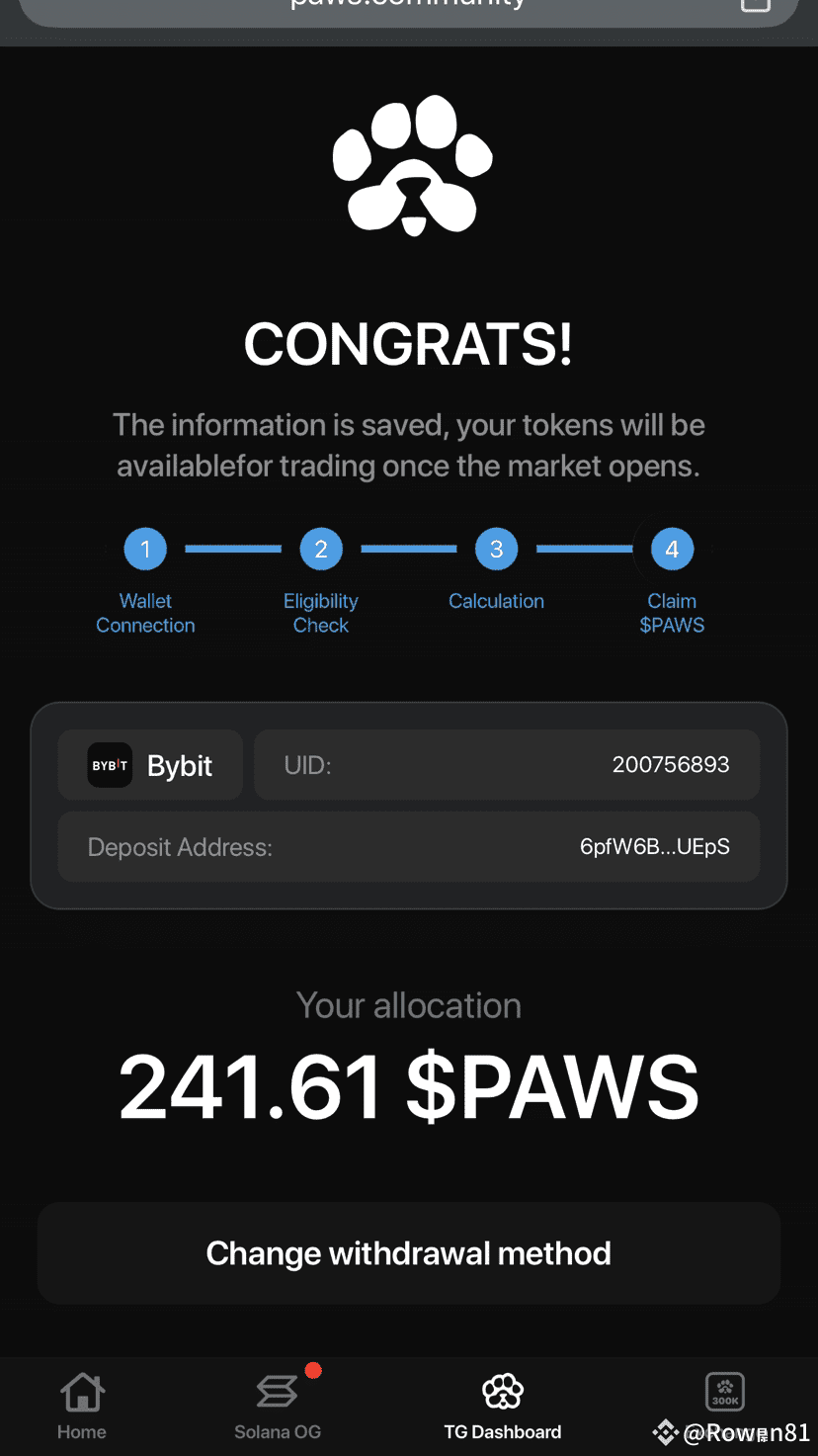Open the Solana OG icon with red notification dot
This screenshot has width=818, height=1456.
(278, 1391)
